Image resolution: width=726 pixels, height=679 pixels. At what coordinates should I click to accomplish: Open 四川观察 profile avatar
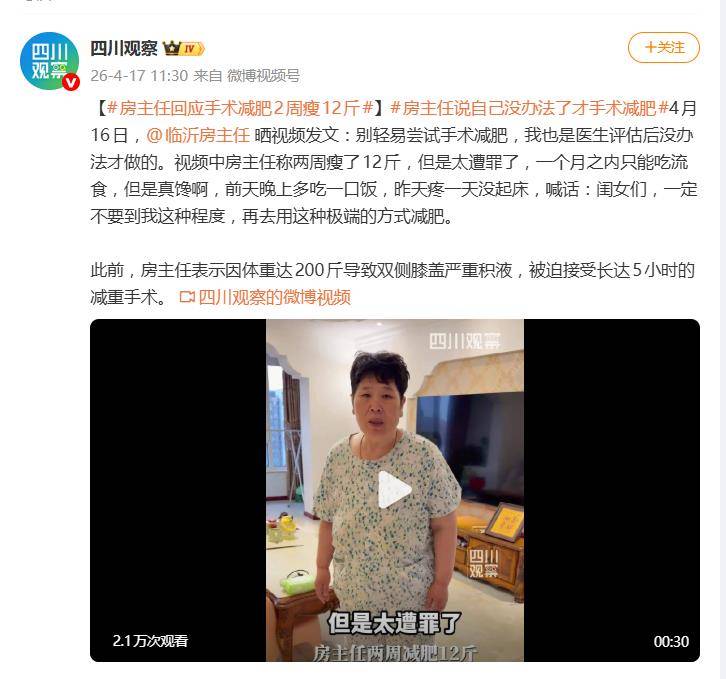pyautogui.click(x=50, y=60)
